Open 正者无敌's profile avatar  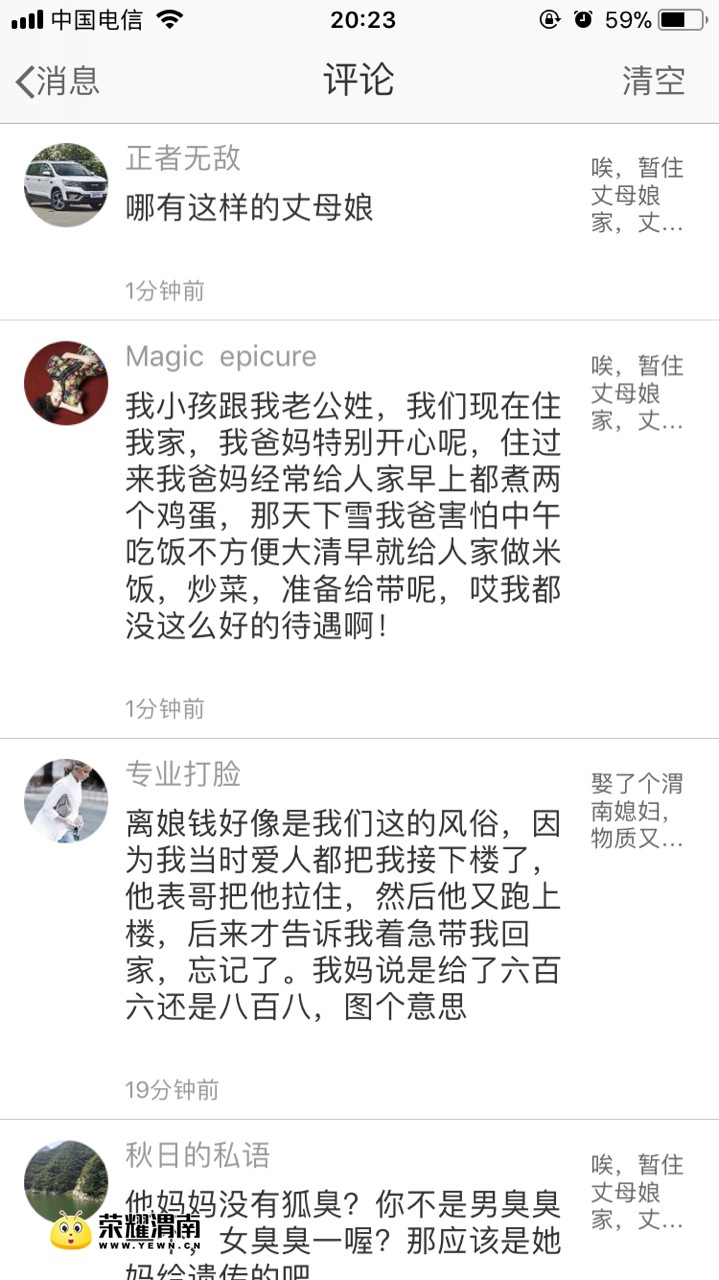(66, 185)
